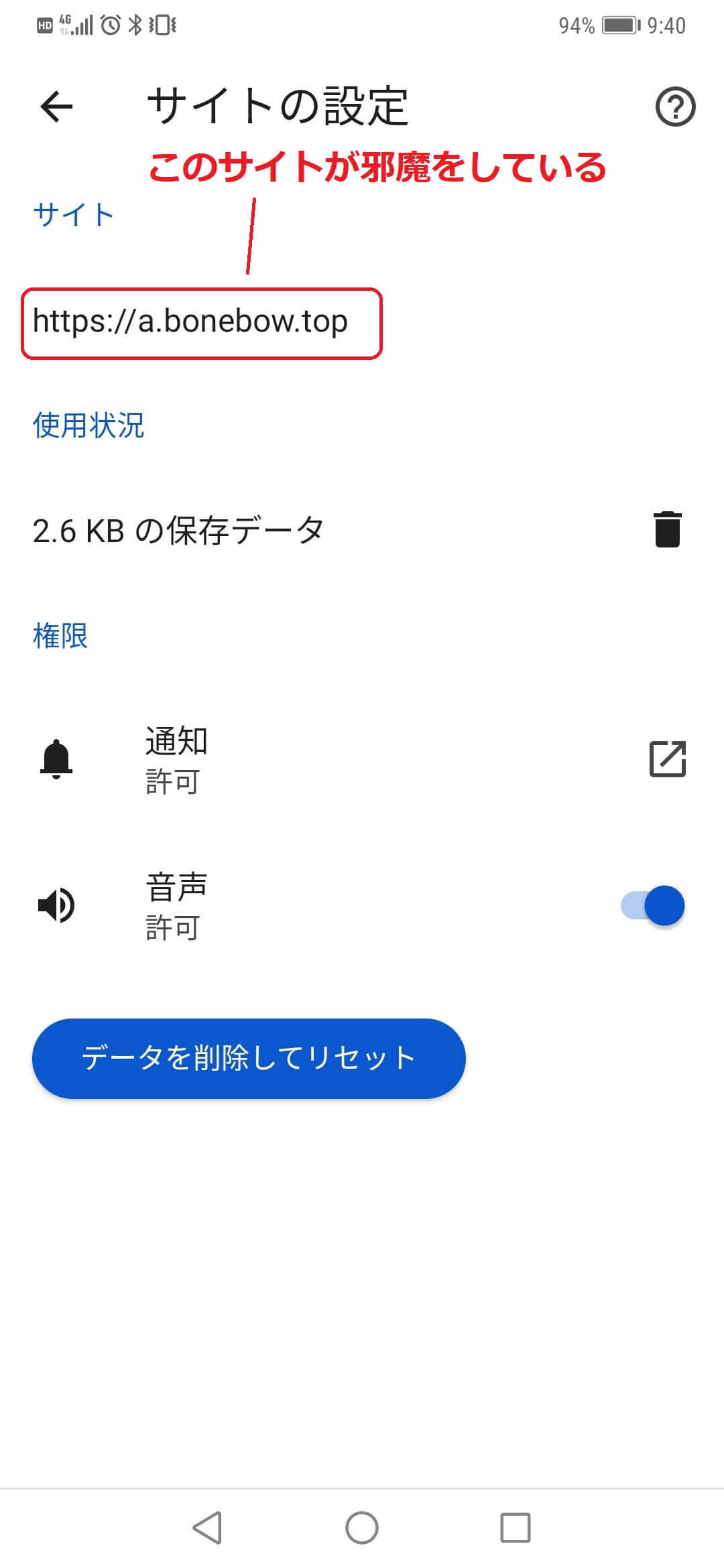The height and width of the screenshot is (1568, 724).
Task: Go back from site settings
Action: click(x=56, y=107)
